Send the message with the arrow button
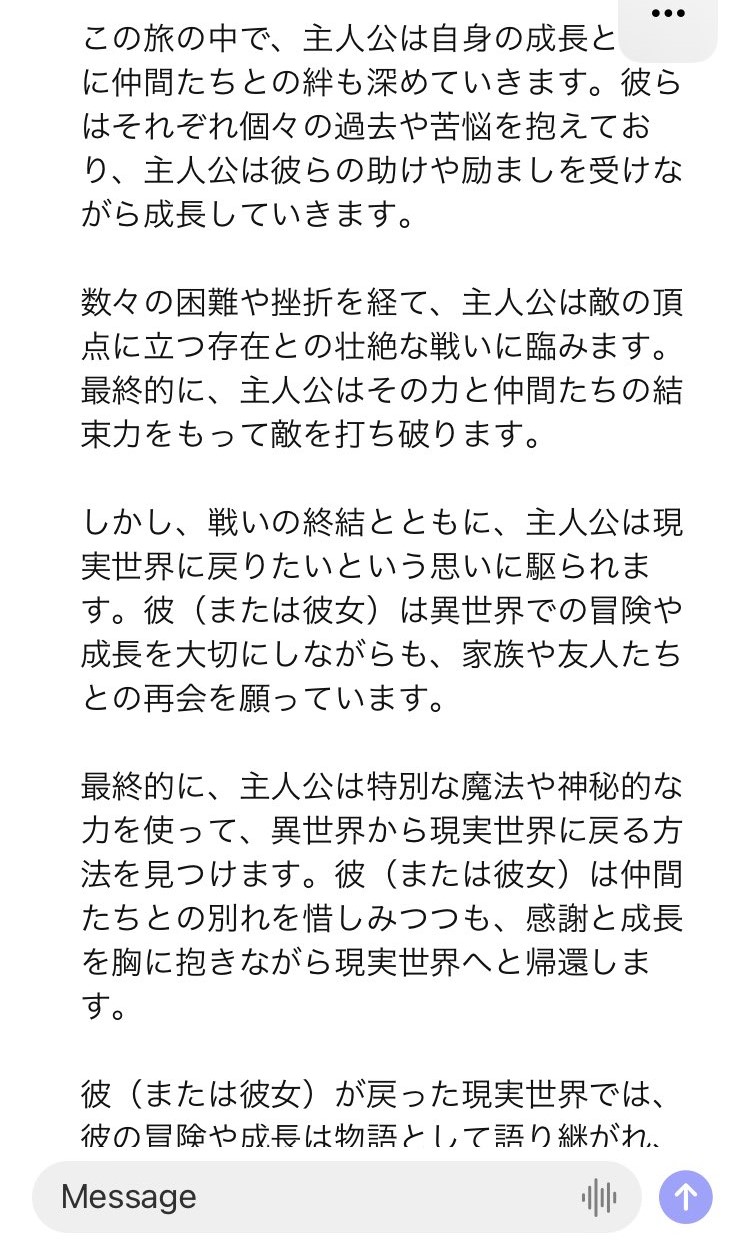Screen dimensions: 750x1245 pyautogui.click(x=686, y=1197)
